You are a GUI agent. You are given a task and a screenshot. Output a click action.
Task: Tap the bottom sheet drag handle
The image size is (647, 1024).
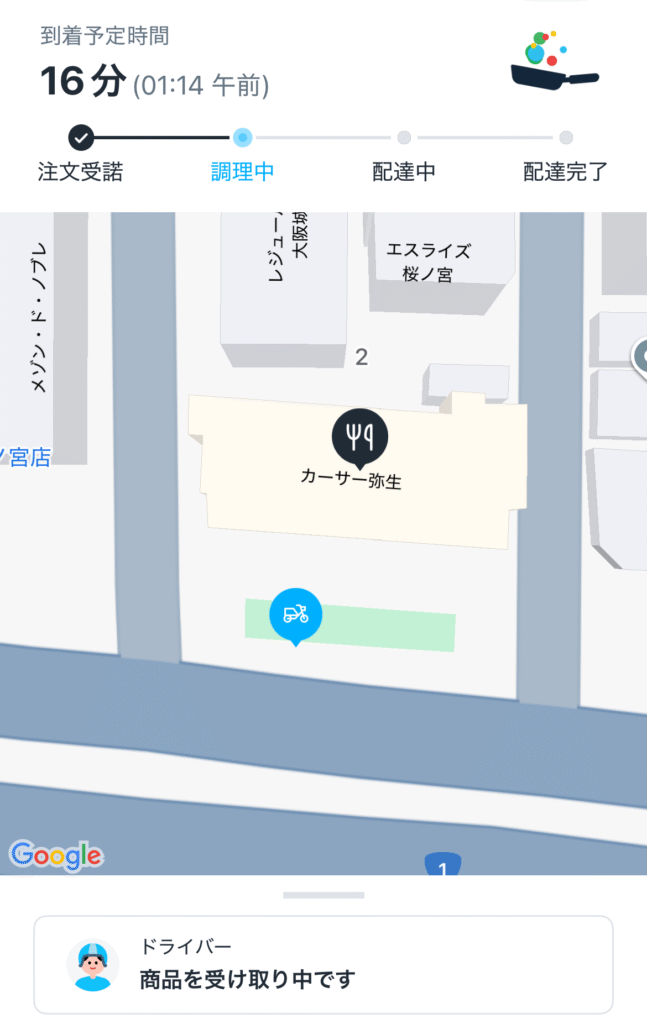click(323, 895)
